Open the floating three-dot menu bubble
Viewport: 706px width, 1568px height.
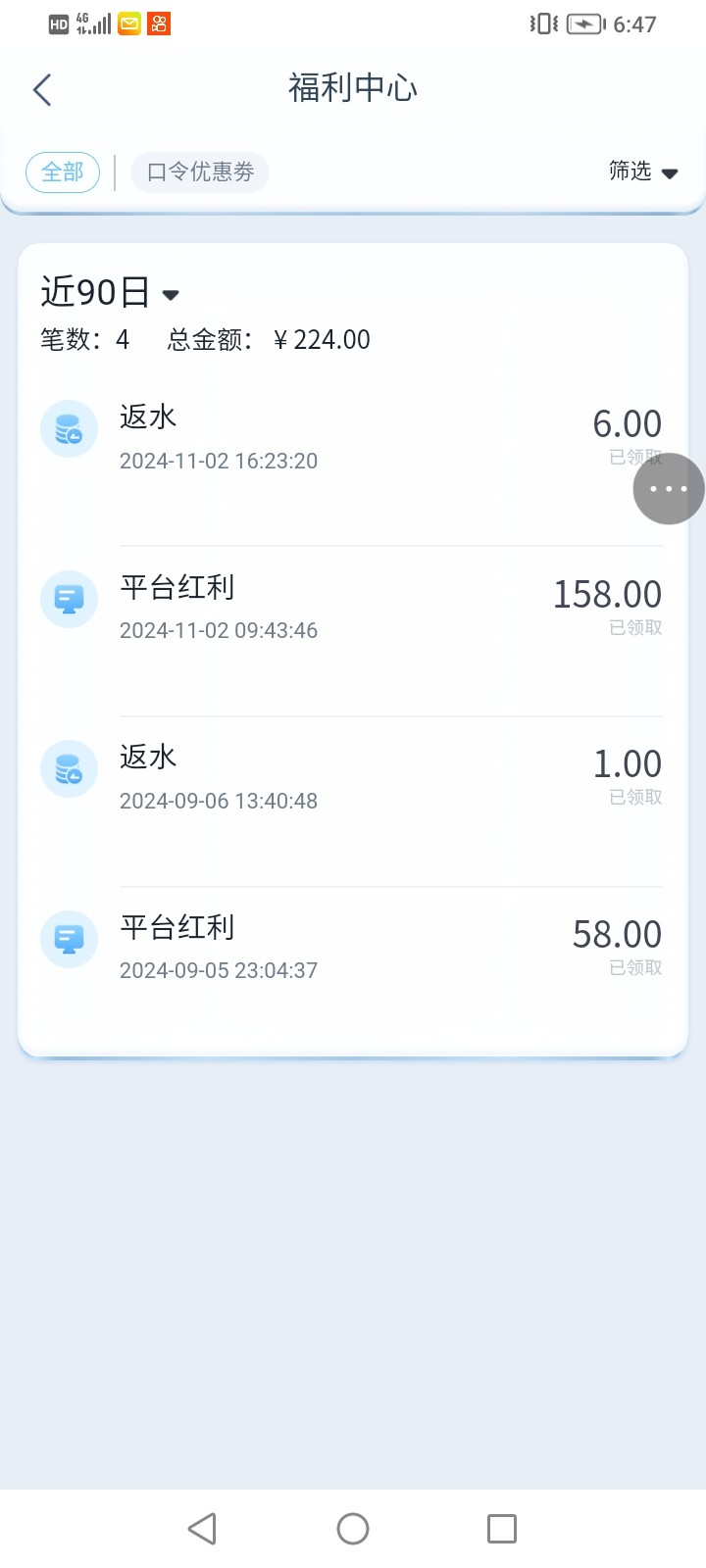669,488
